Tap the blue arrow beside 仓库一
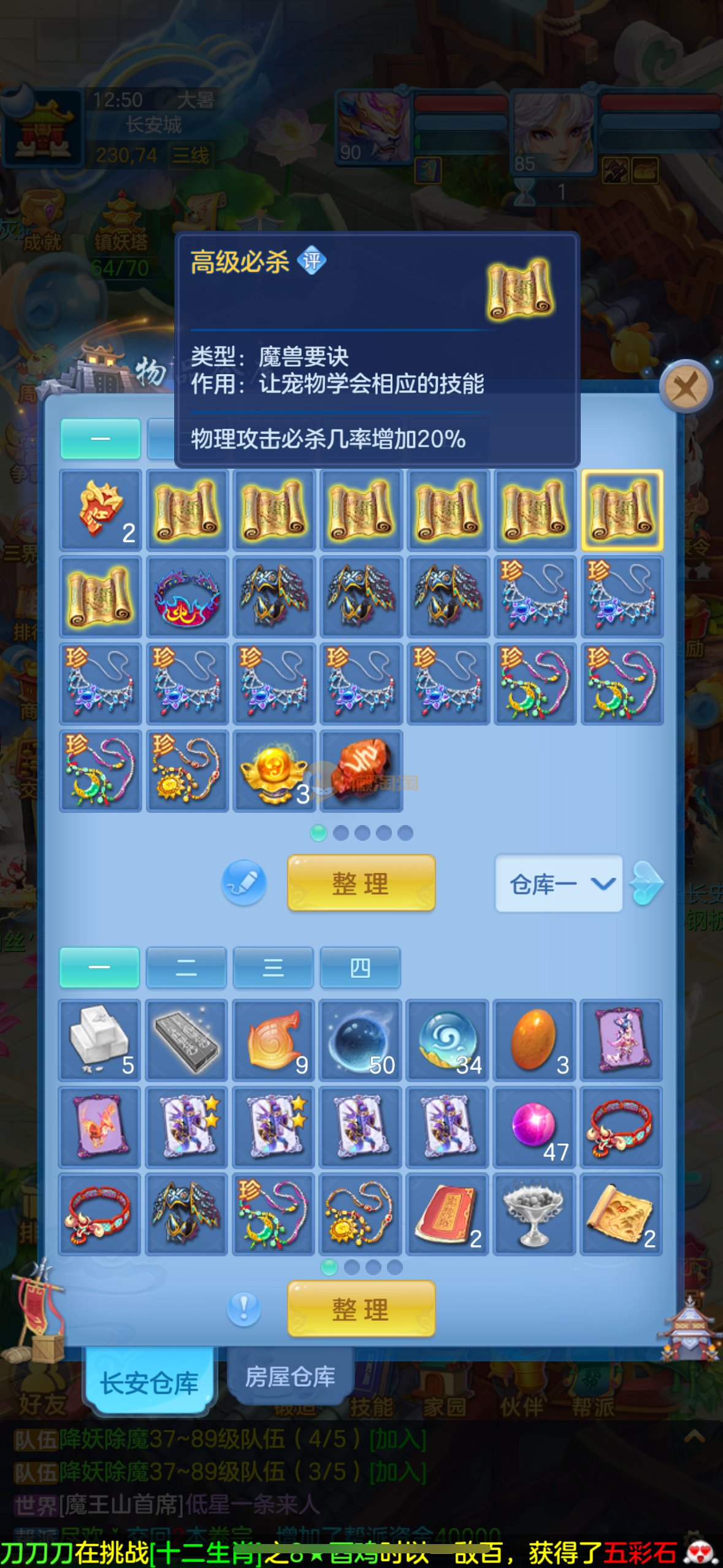 coord(647,883)
